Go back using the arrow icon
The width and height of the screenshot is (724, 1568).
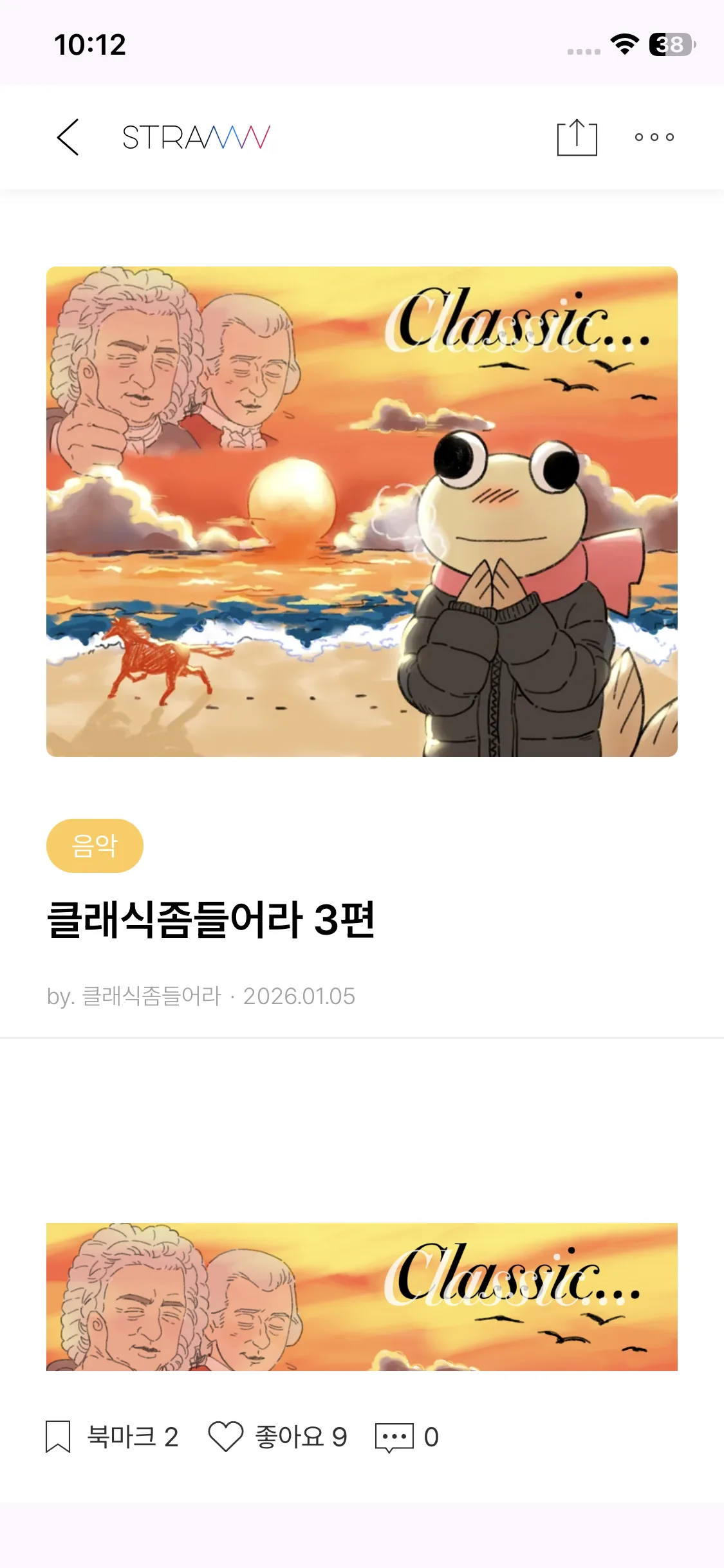[x=68, y=137]
